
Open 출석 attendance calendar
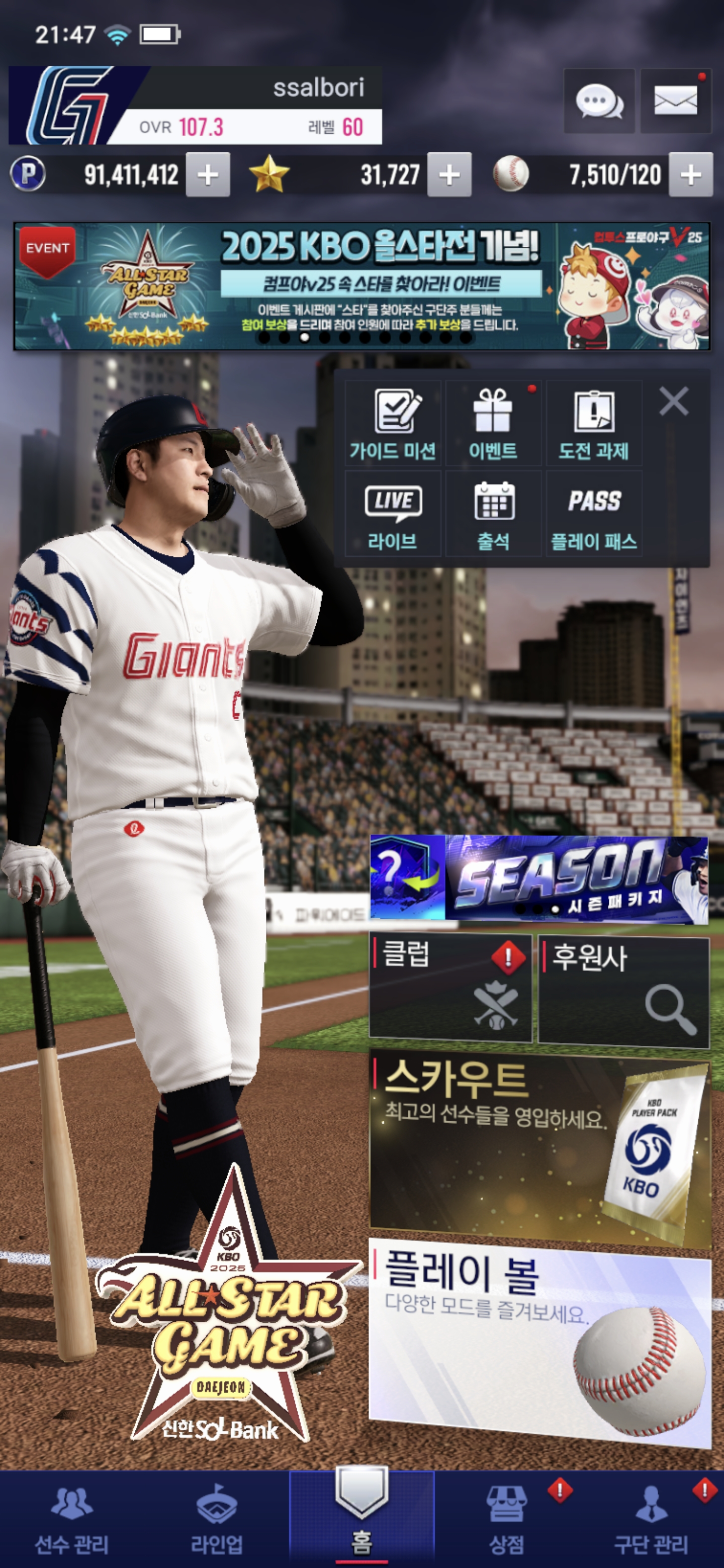click(x=493, y=514)
